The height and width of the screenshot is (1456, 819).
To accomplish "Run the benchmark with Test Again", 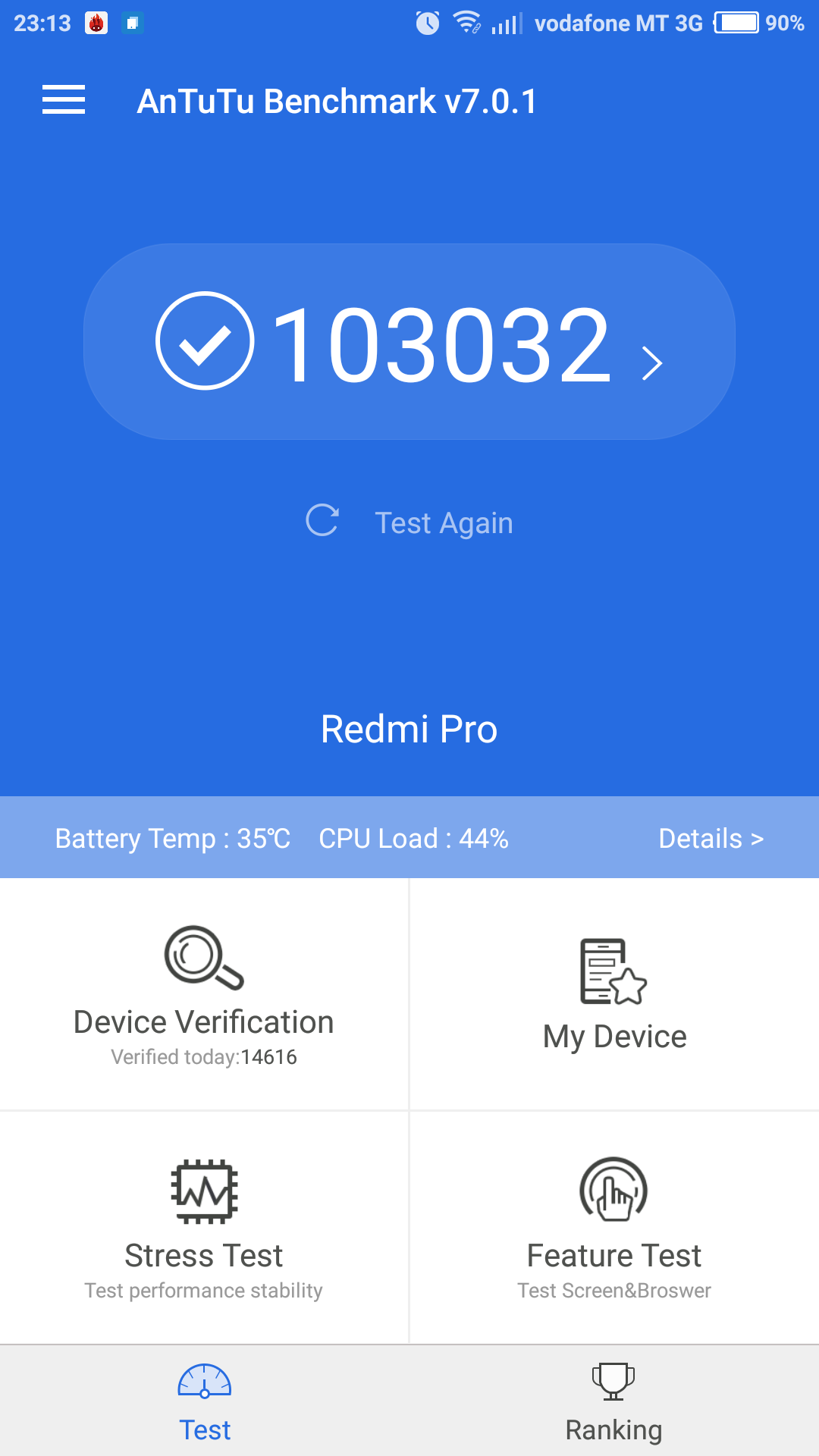I will (409, 522).
